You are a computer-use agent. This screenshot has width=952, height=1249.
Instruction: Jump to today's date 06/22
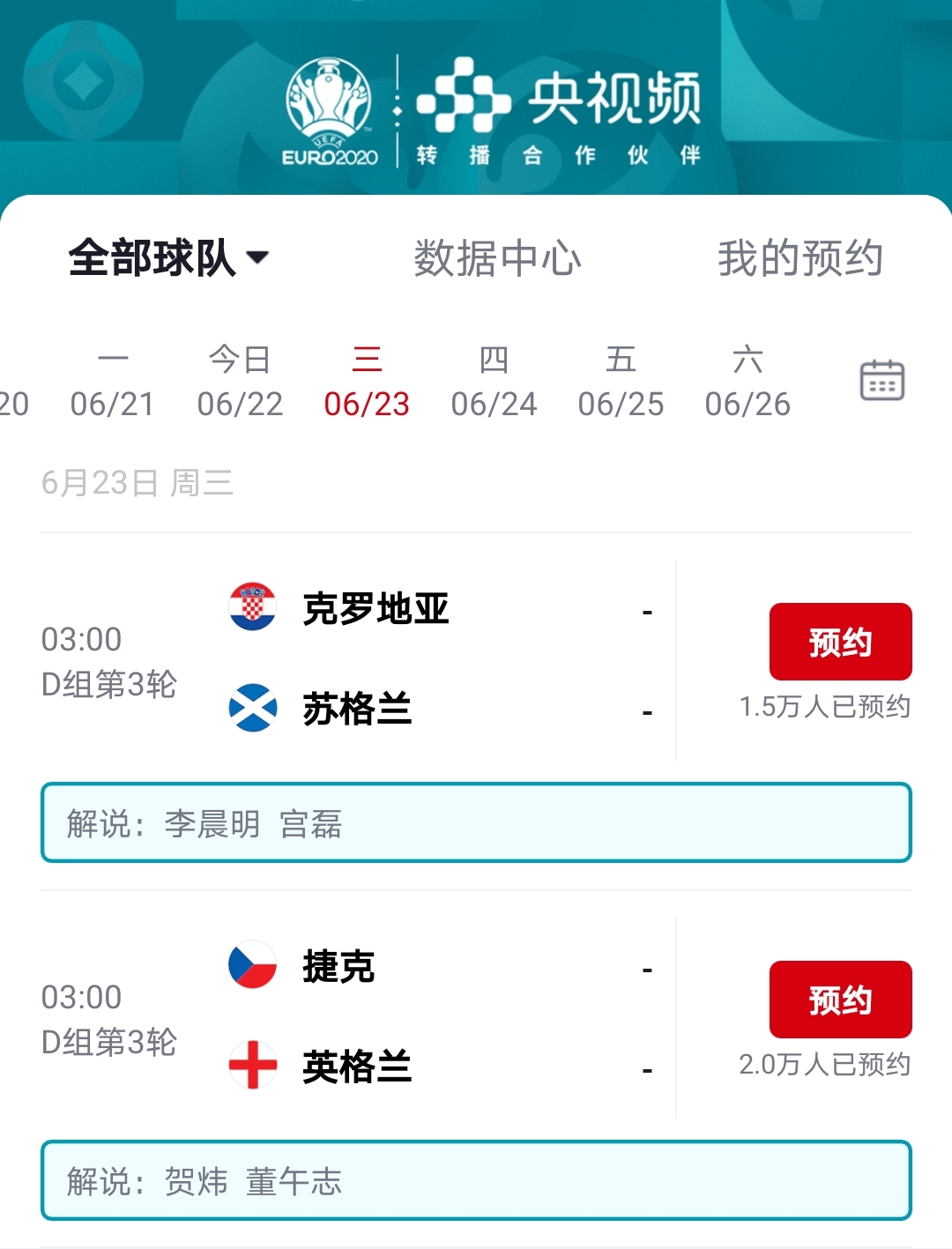point(240,383)
